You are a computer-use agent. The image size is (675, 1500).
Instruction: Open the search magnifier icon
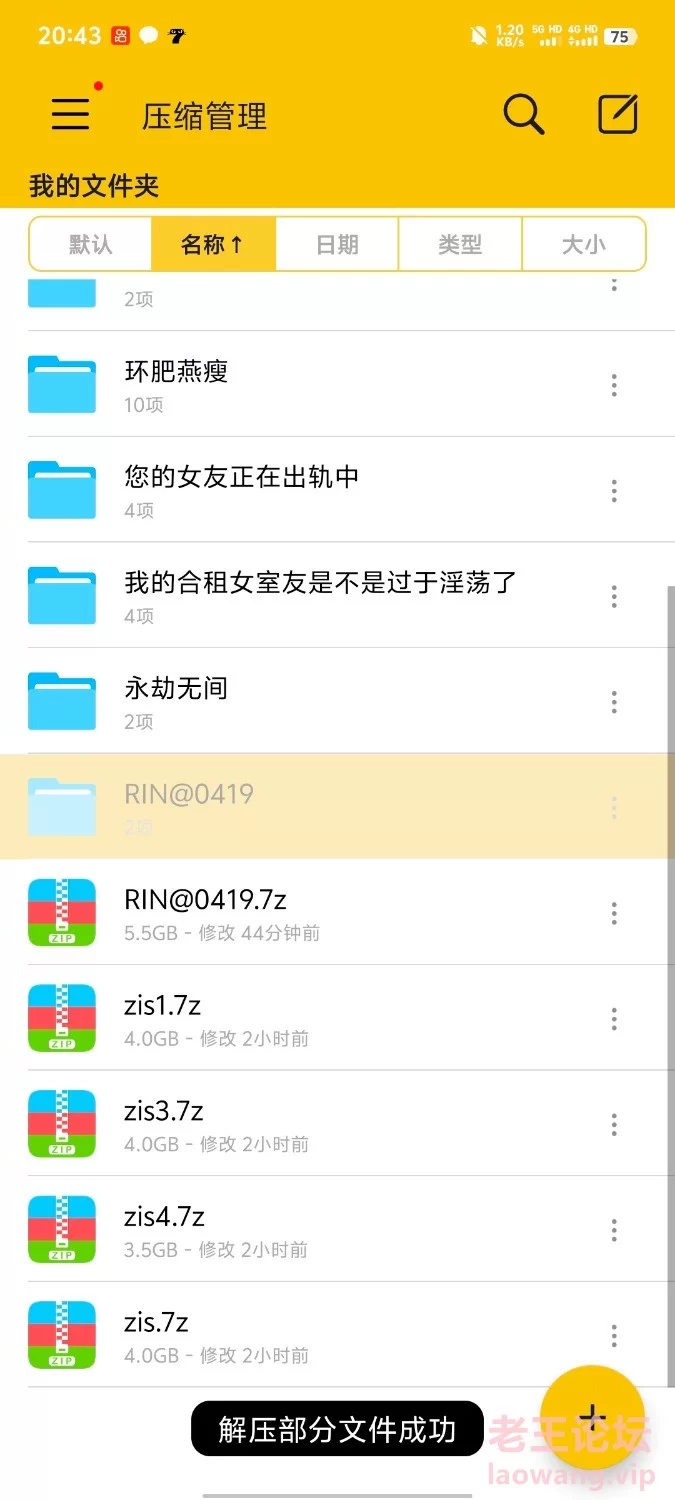tap(523, 115)
